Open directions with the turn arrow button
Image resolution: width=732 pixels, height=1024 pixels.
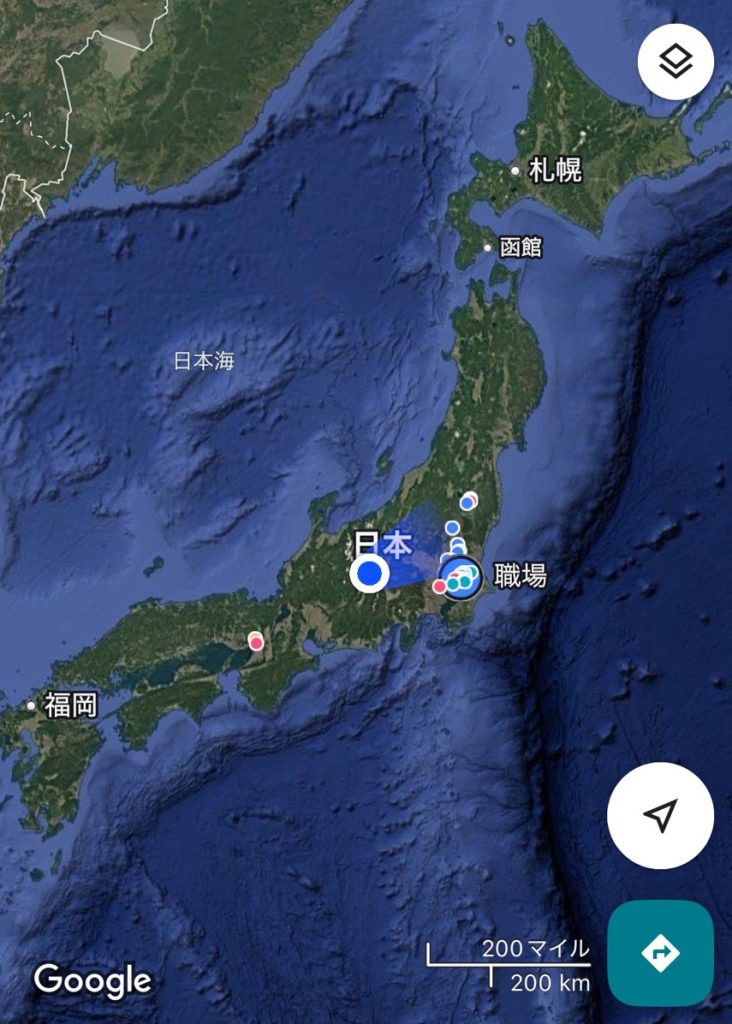pos(660,953)
